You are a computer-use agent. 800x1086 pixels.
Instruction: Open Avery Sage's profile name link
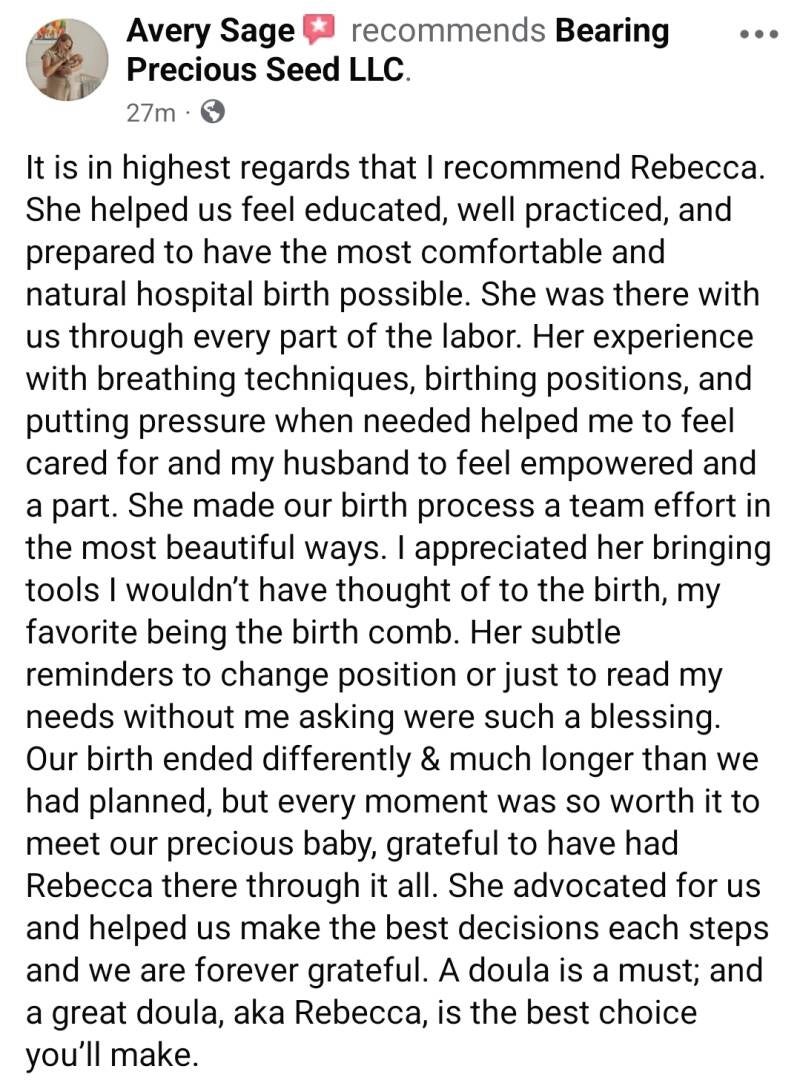click(x=210, y=31)
